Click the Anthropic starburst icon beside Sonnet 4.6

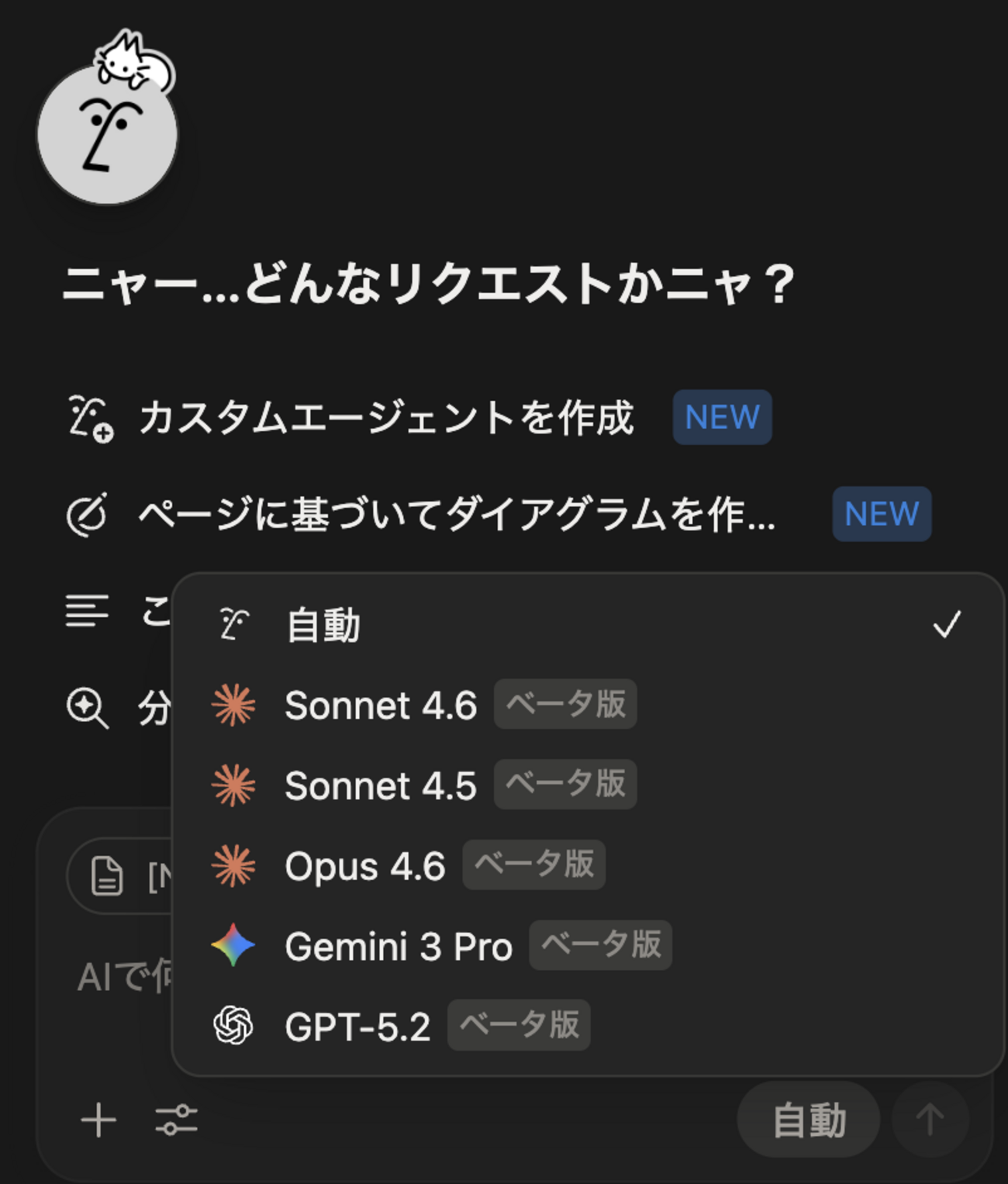(x=233, y=704)
